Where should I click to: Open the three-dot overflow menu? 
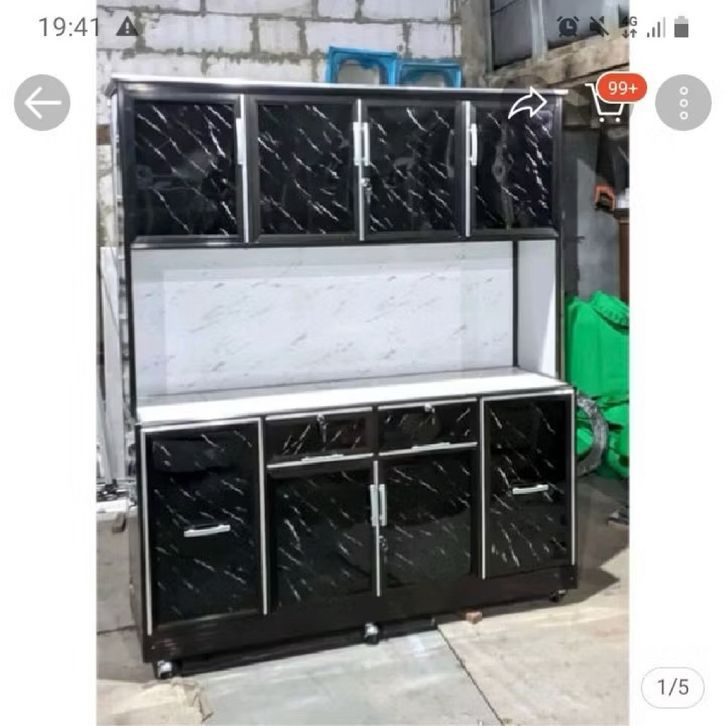683,103
